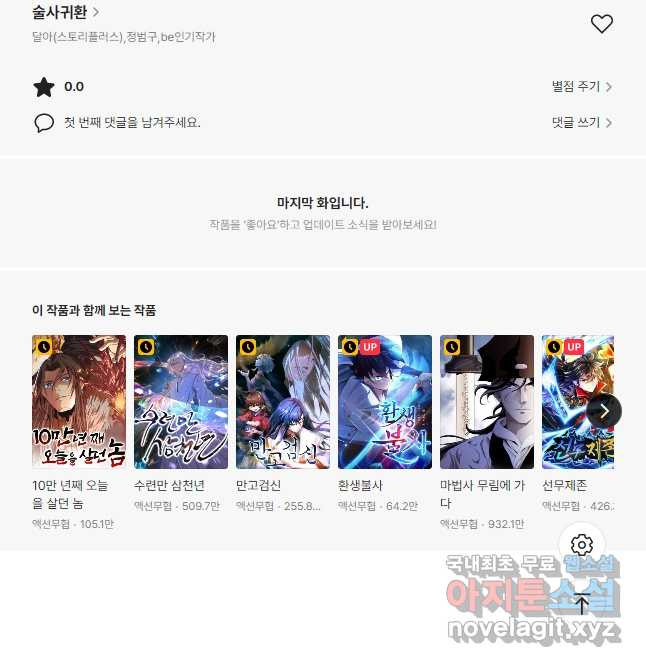
Task: Tap 별점 주기 to rate
Action: (581, 87)
